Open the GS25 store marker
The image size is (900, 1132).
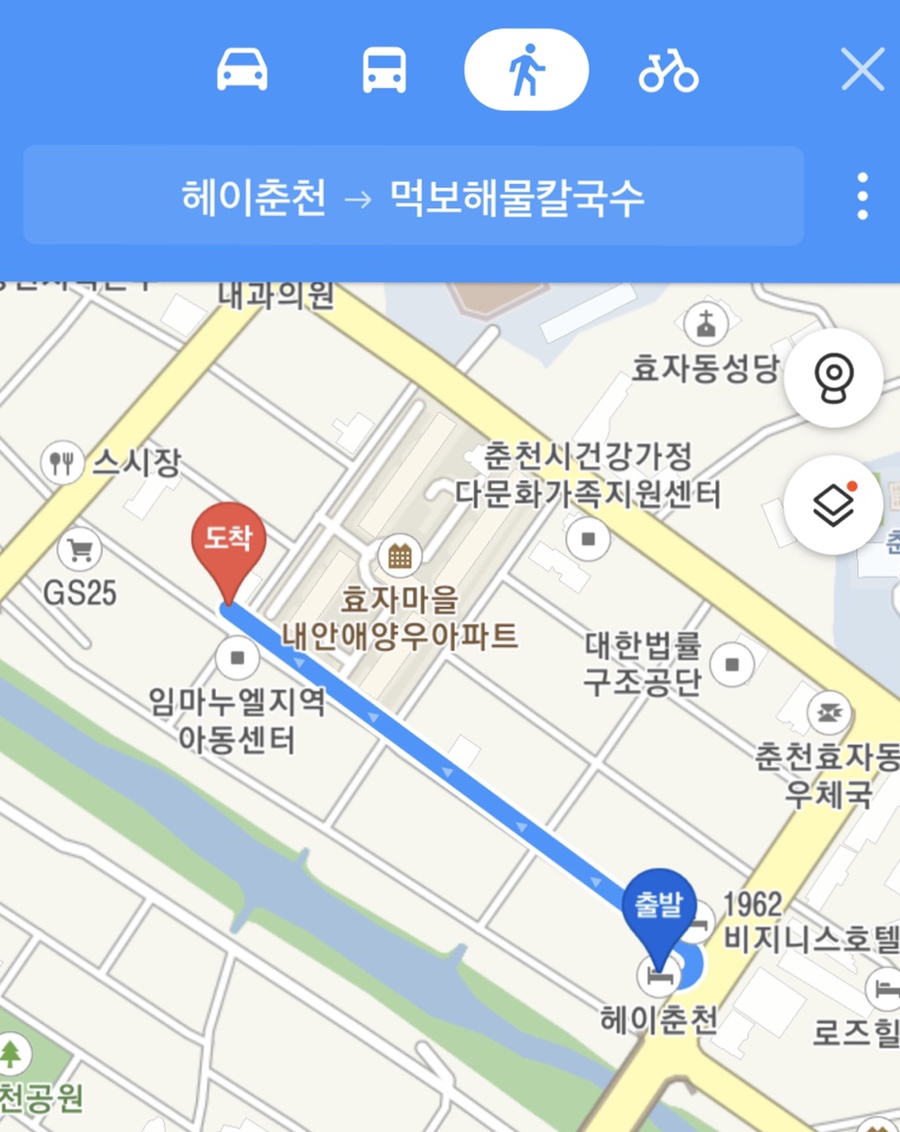pyautogui.click(x=78, y=549)
